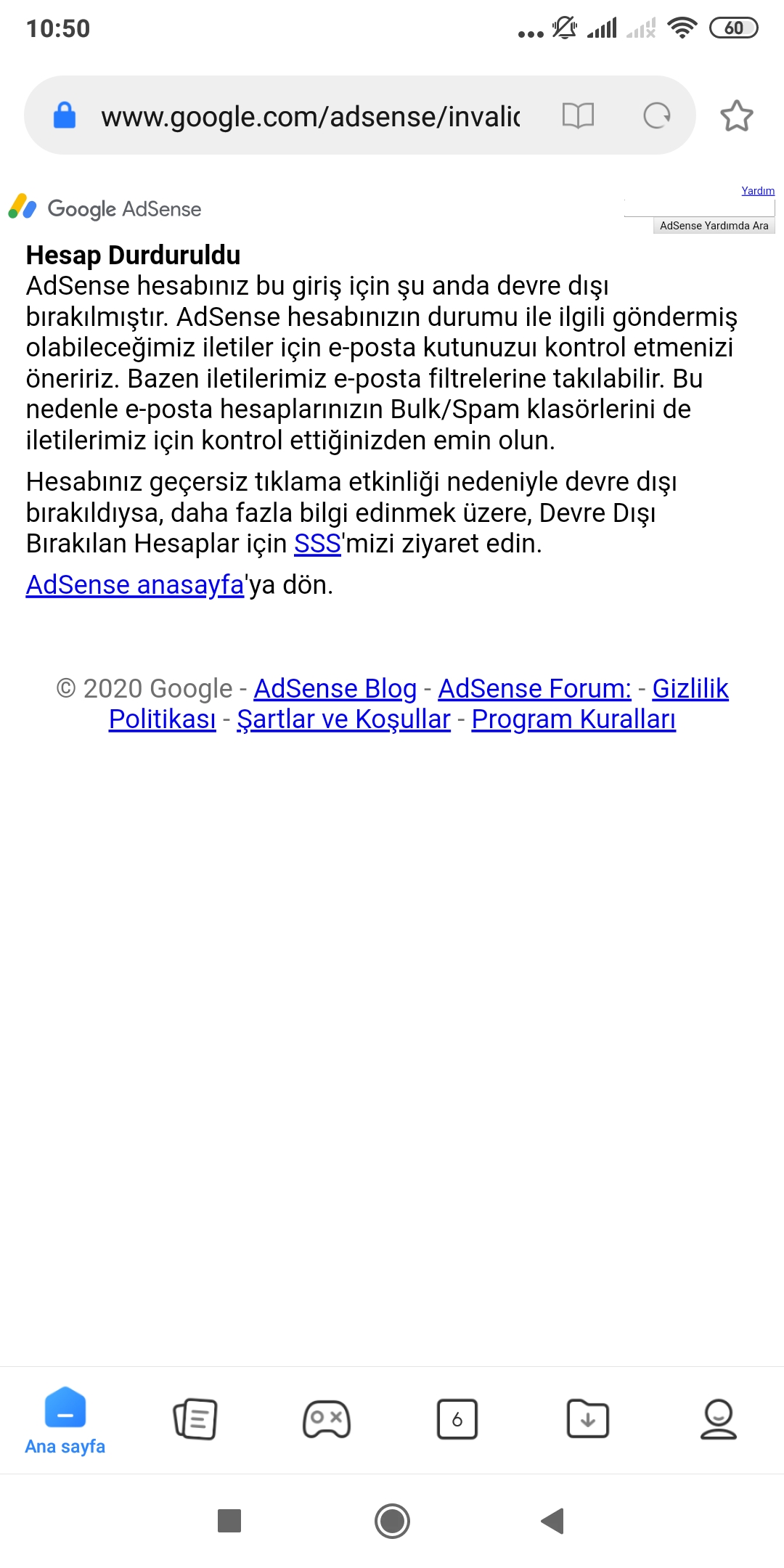
Task: Open the games tab
Action: pyautogui.click(x=327, y=1419)
